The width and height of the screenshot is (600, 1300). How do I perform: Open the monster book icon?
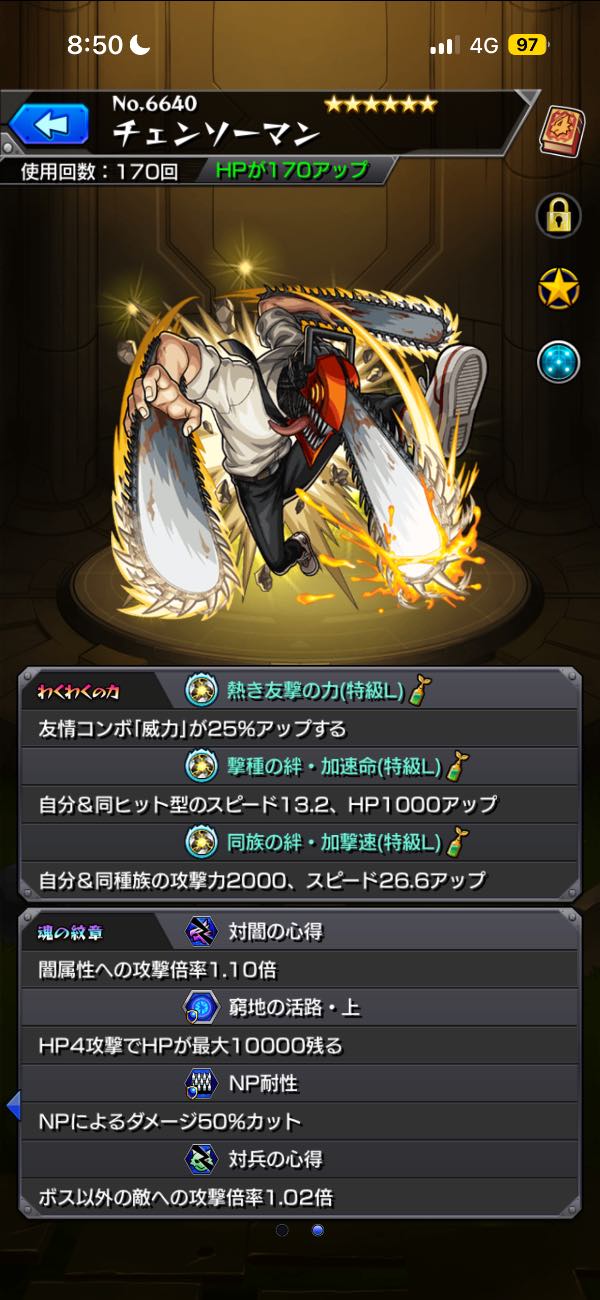pyautogui.click(x=558, y=132)
